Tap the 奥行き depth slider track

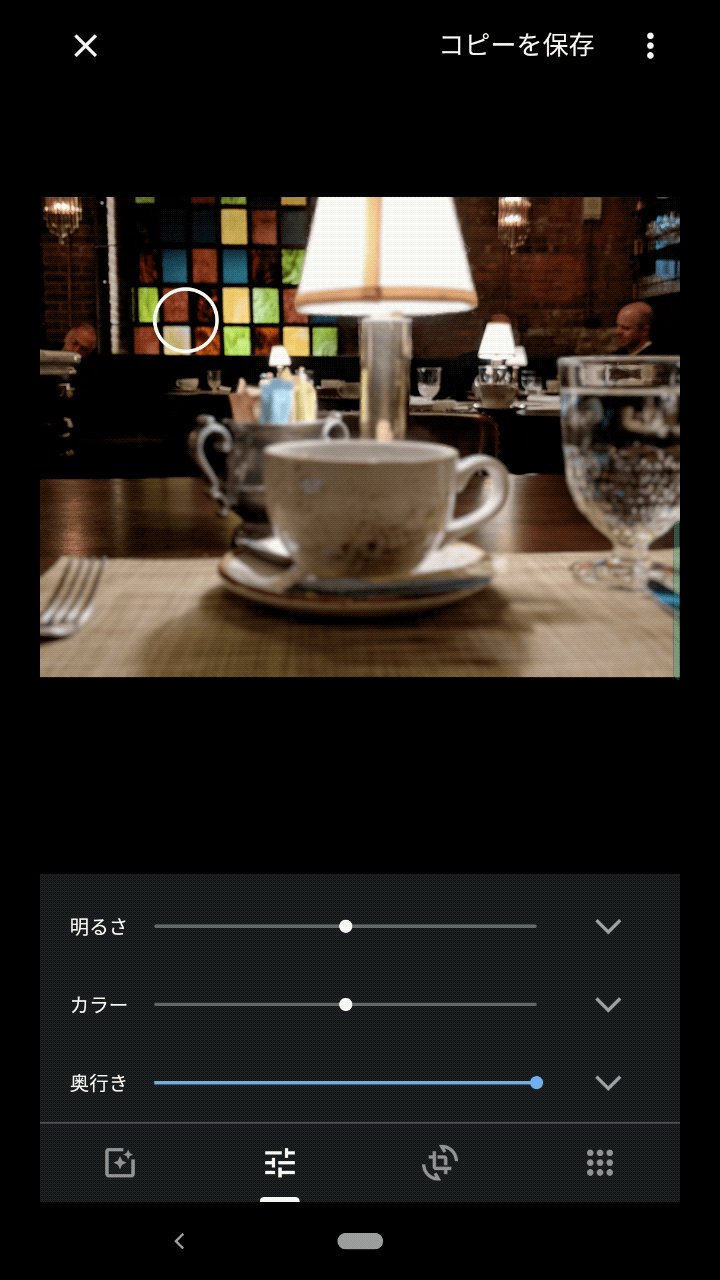(x=345, y=1082)
